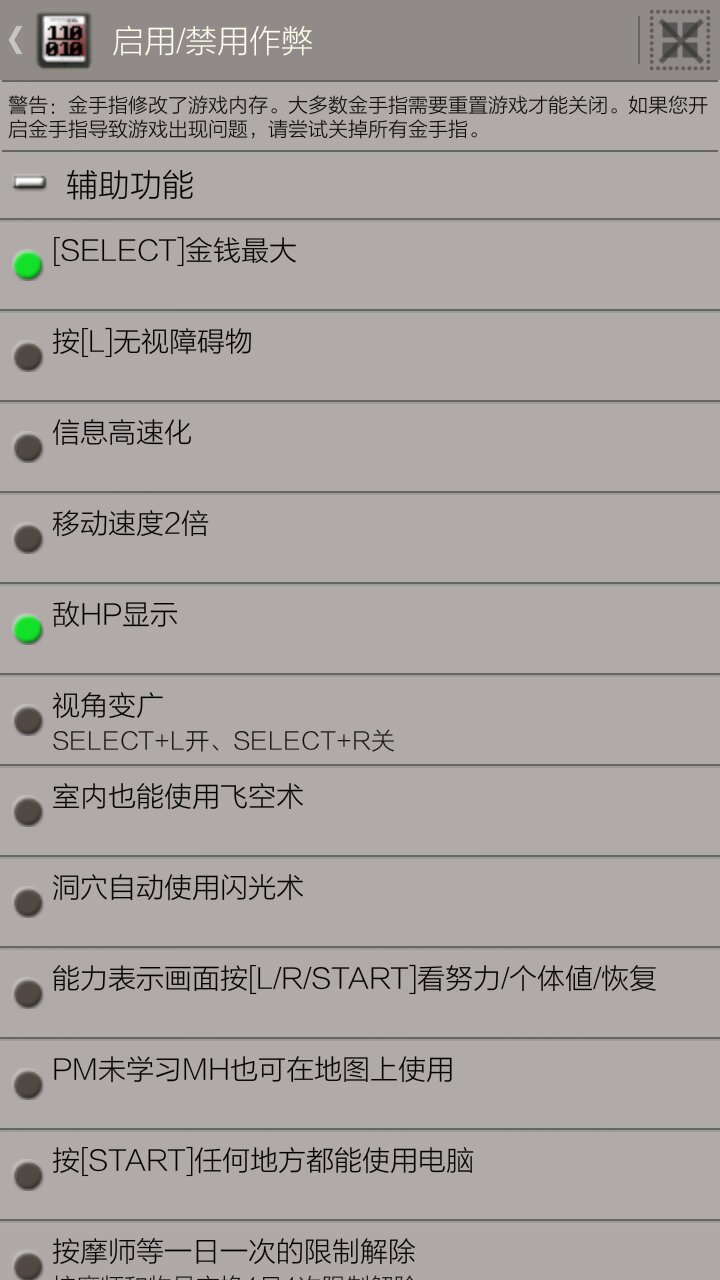Go back using the top-left arrow
Screen dimensions: 720x1280
pyautogui.click(x=15, y=40)
